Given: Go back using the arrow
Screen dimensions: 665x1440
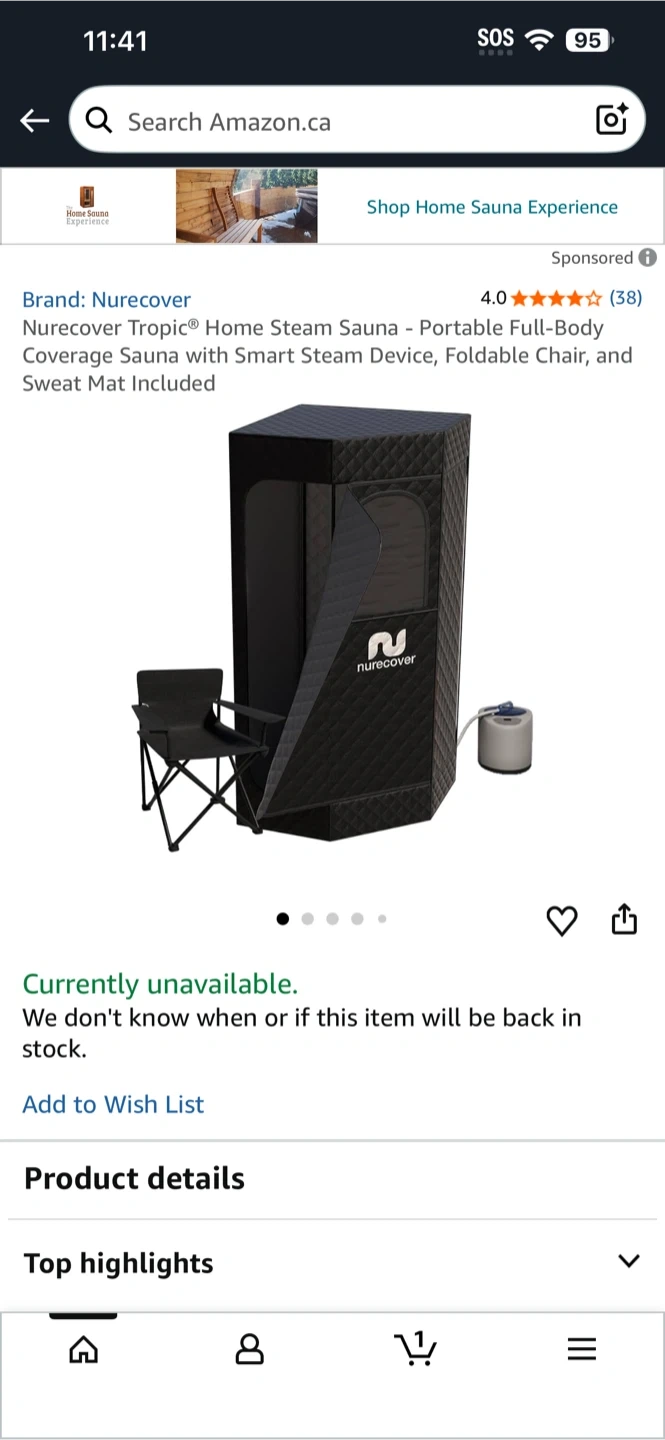Looking at the screenshot, I should point(34,121).
